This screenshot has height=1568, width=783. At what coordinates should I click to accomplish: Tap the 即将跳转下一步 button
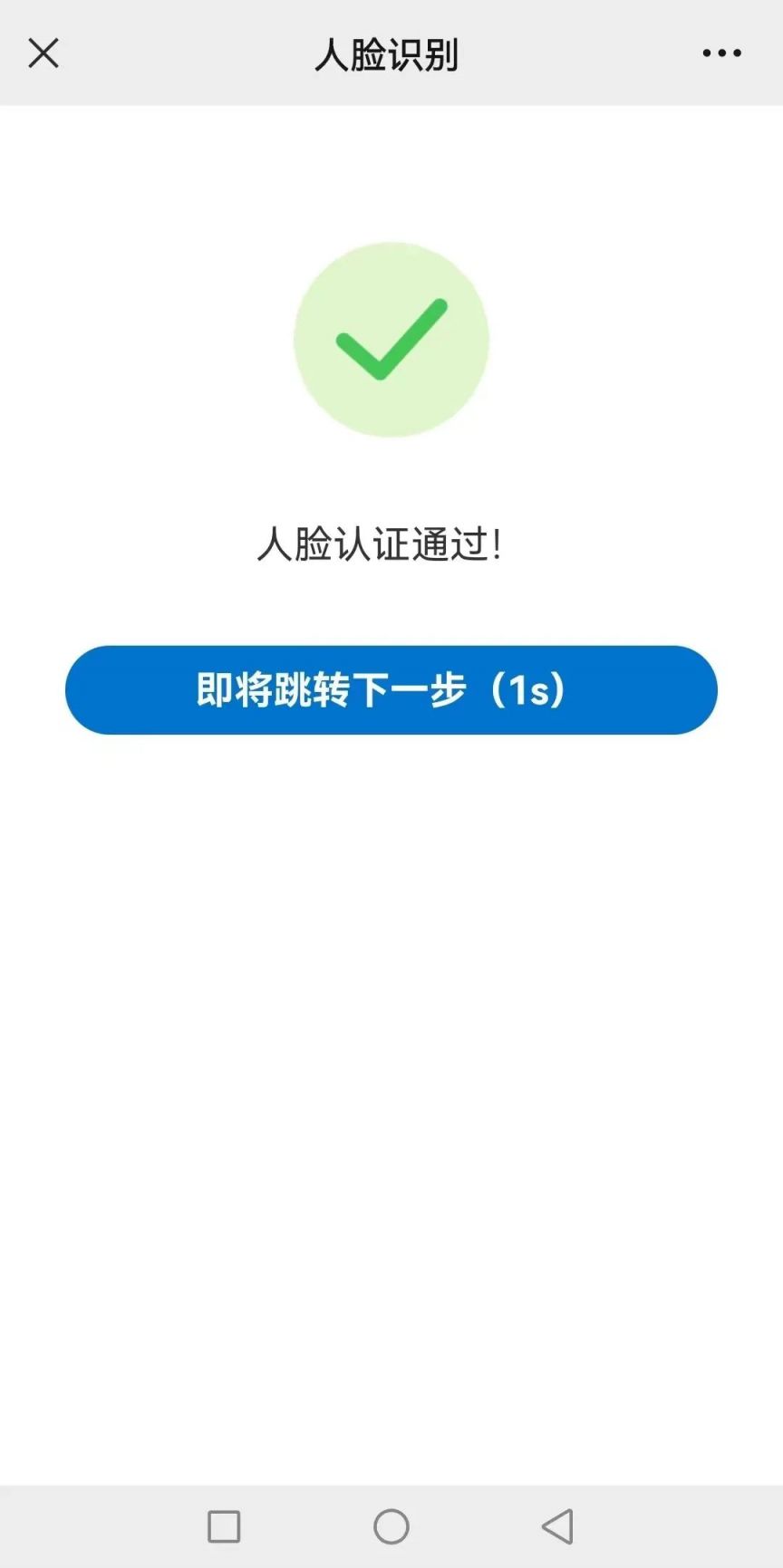point(391,690)
